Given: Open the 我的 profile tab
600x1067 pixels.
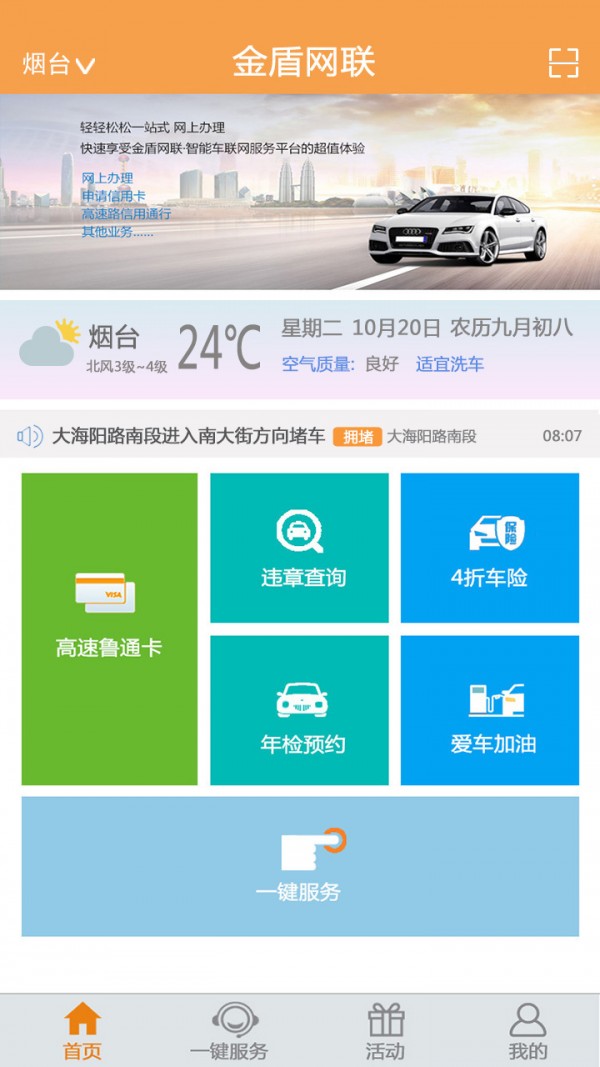Looking at the screenshot, I should click(x=527, y=1031).
